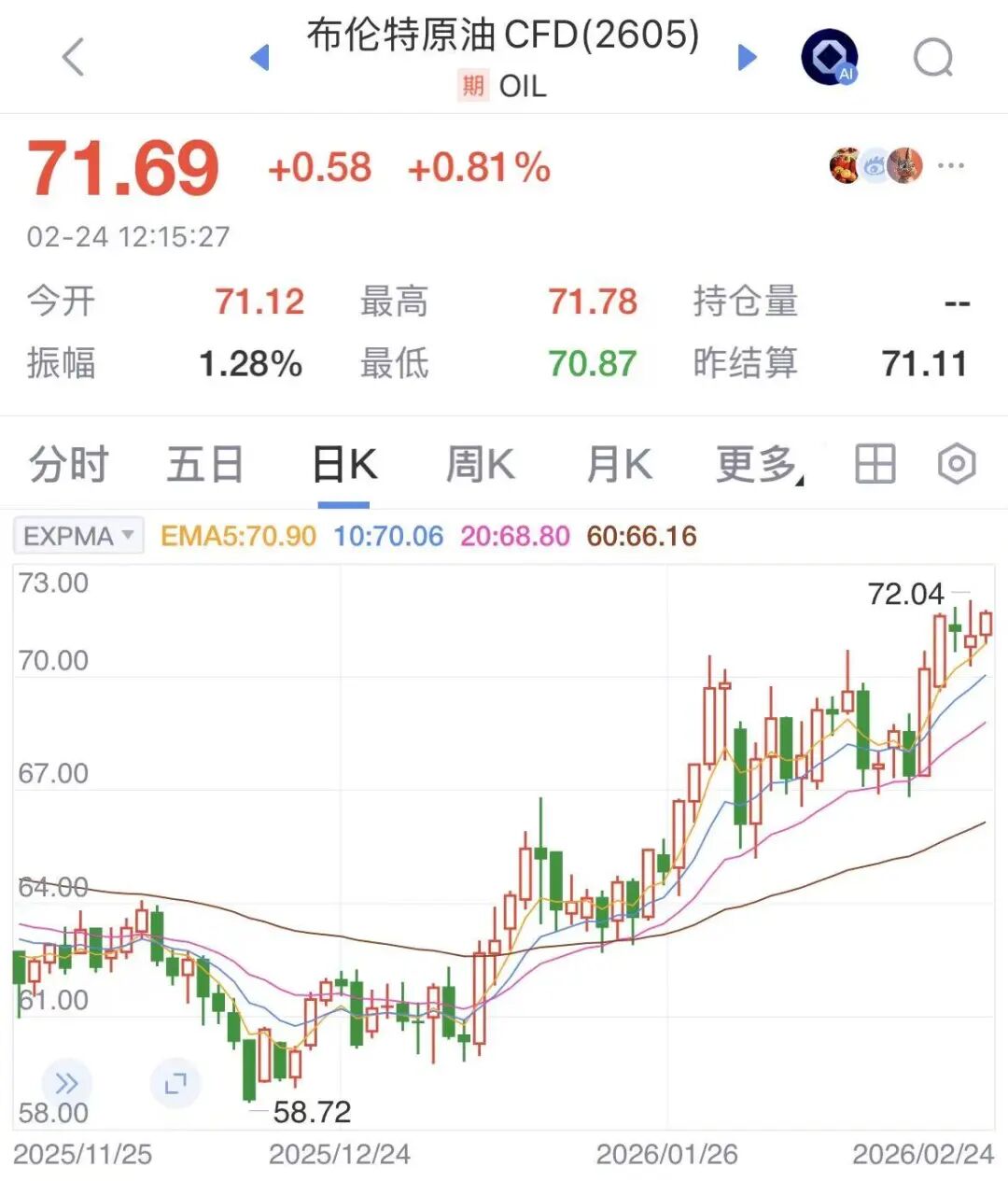The height and width of the screenshot is (1181, 1008).
Task: Switch to the next contract via right triangle
Action: point(747,58)
